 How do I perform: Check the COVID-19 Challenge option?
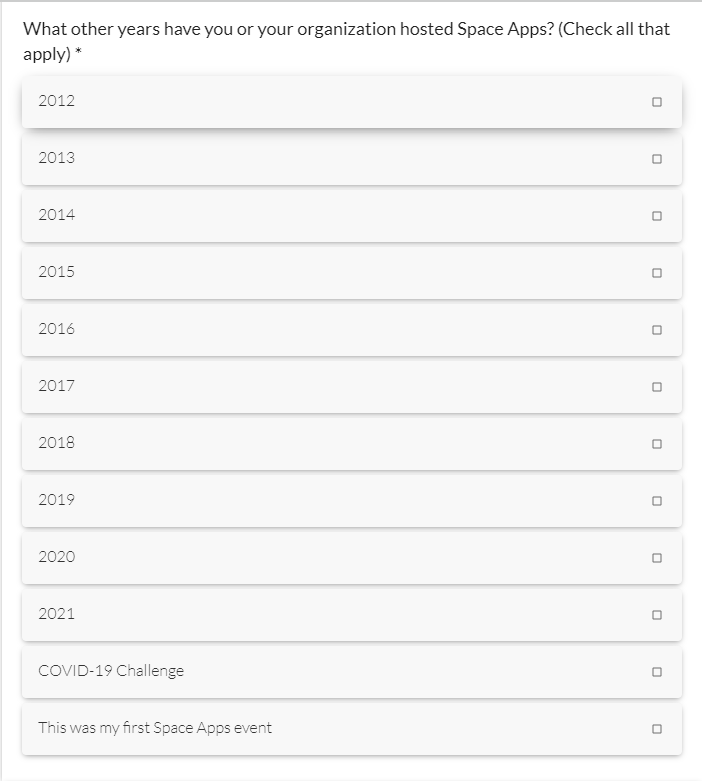click(x=656, y=672)
